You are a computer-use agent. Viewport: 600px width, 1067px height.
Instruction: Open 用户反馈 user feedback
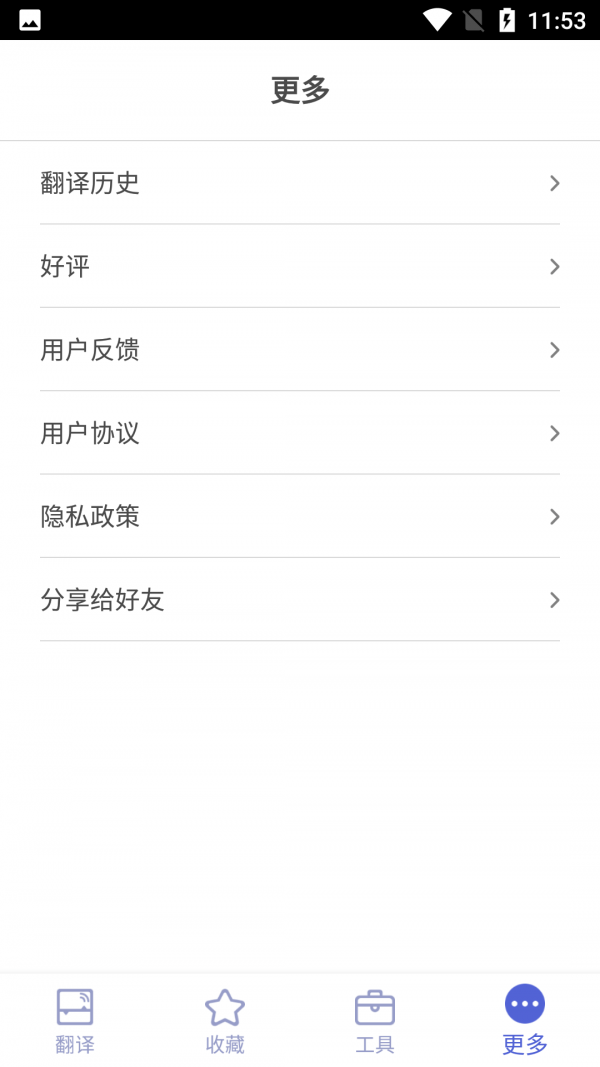point(300,350)
